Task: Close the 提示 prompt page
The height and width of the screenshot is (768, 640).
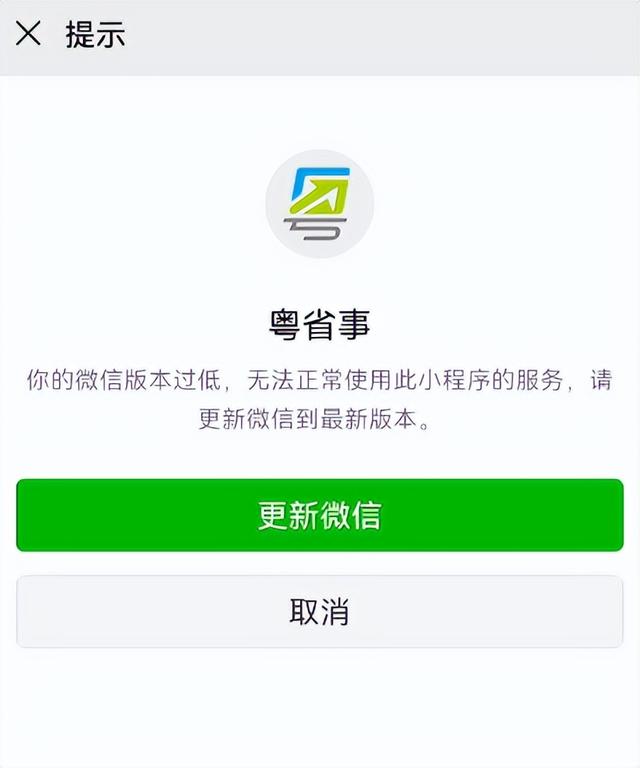Action: coord(28,34)
